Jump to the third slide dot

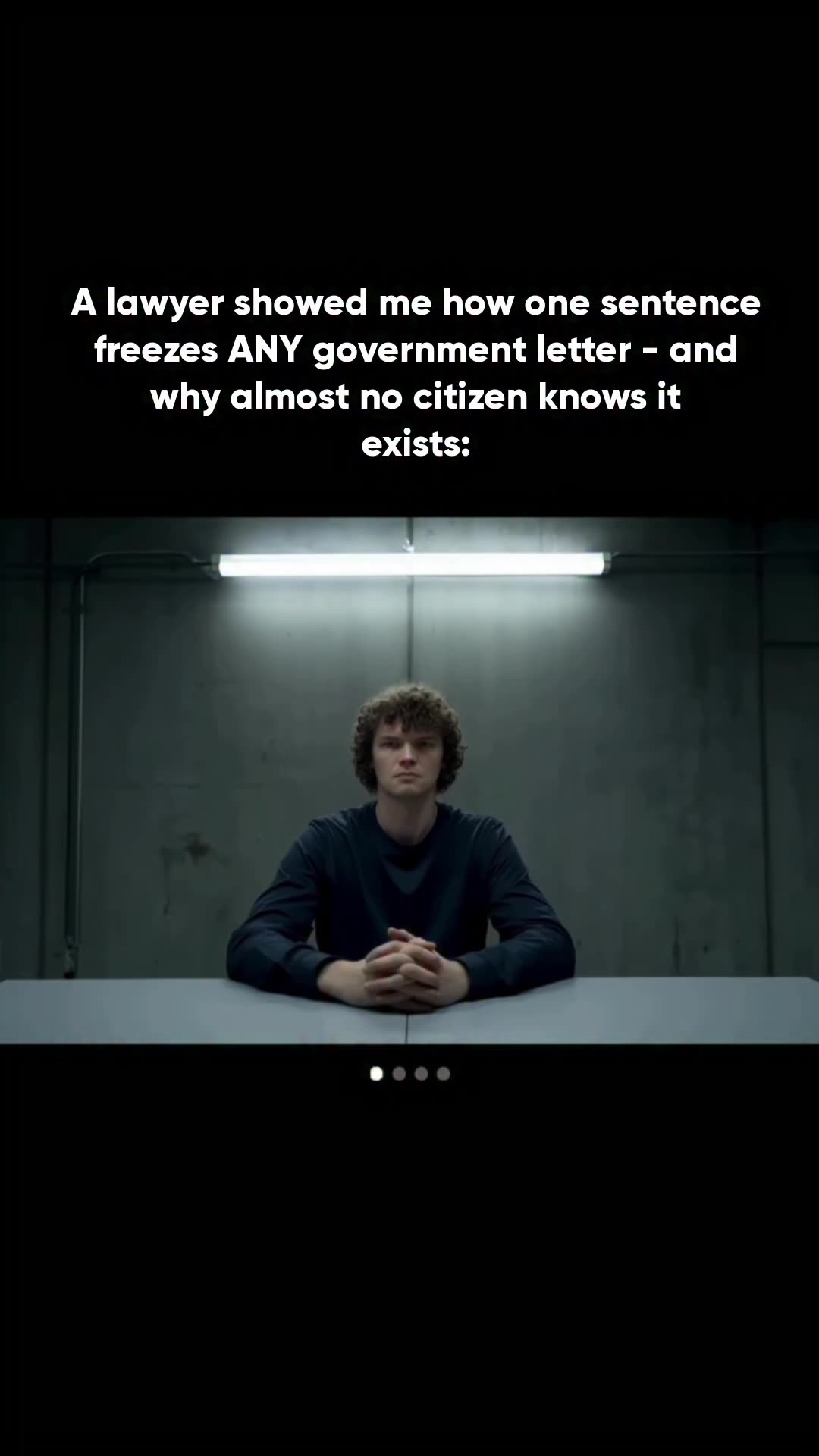pos(422,1074)
